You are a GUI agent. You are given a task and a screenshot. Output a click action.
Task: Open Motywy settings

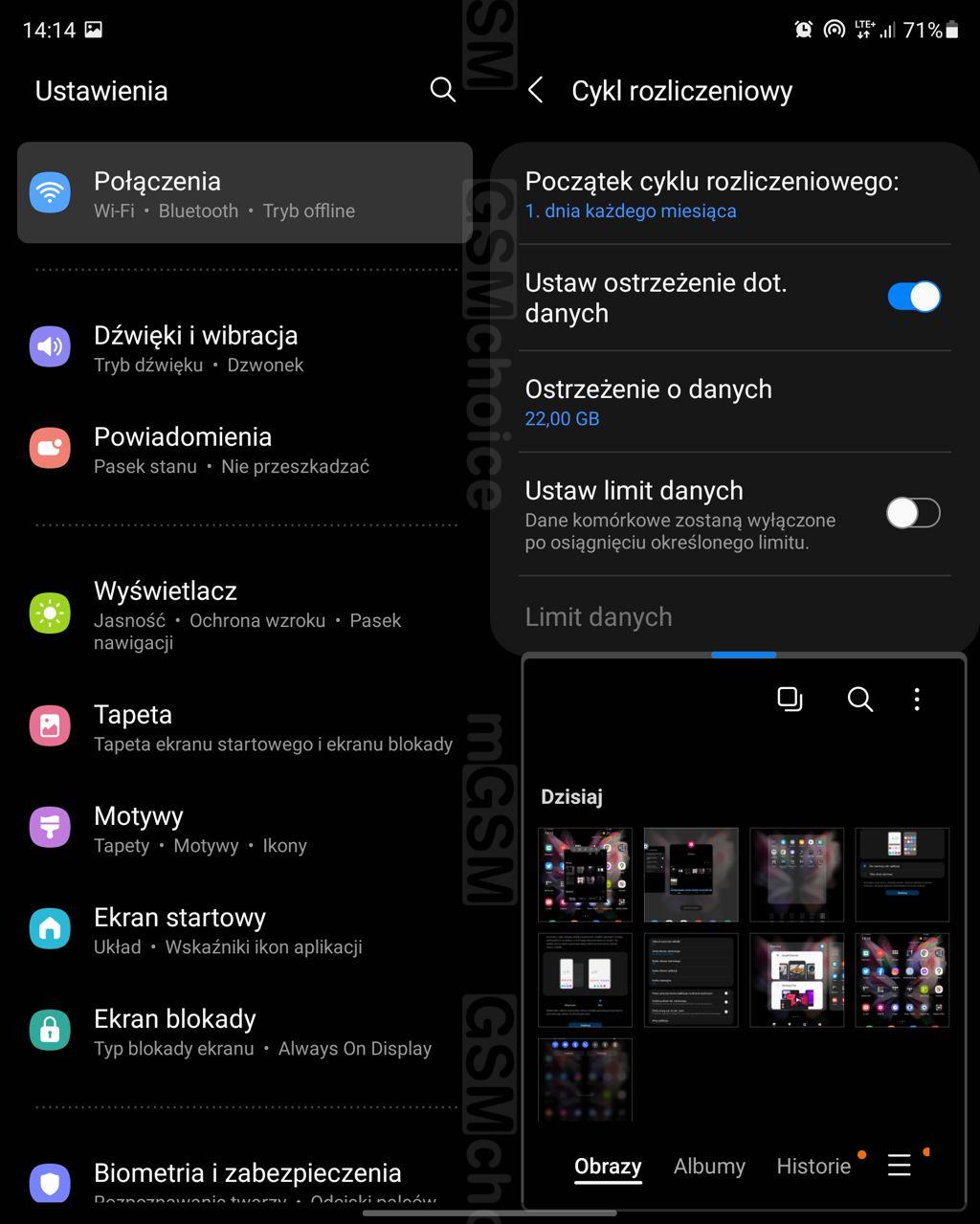click(244, 829)
